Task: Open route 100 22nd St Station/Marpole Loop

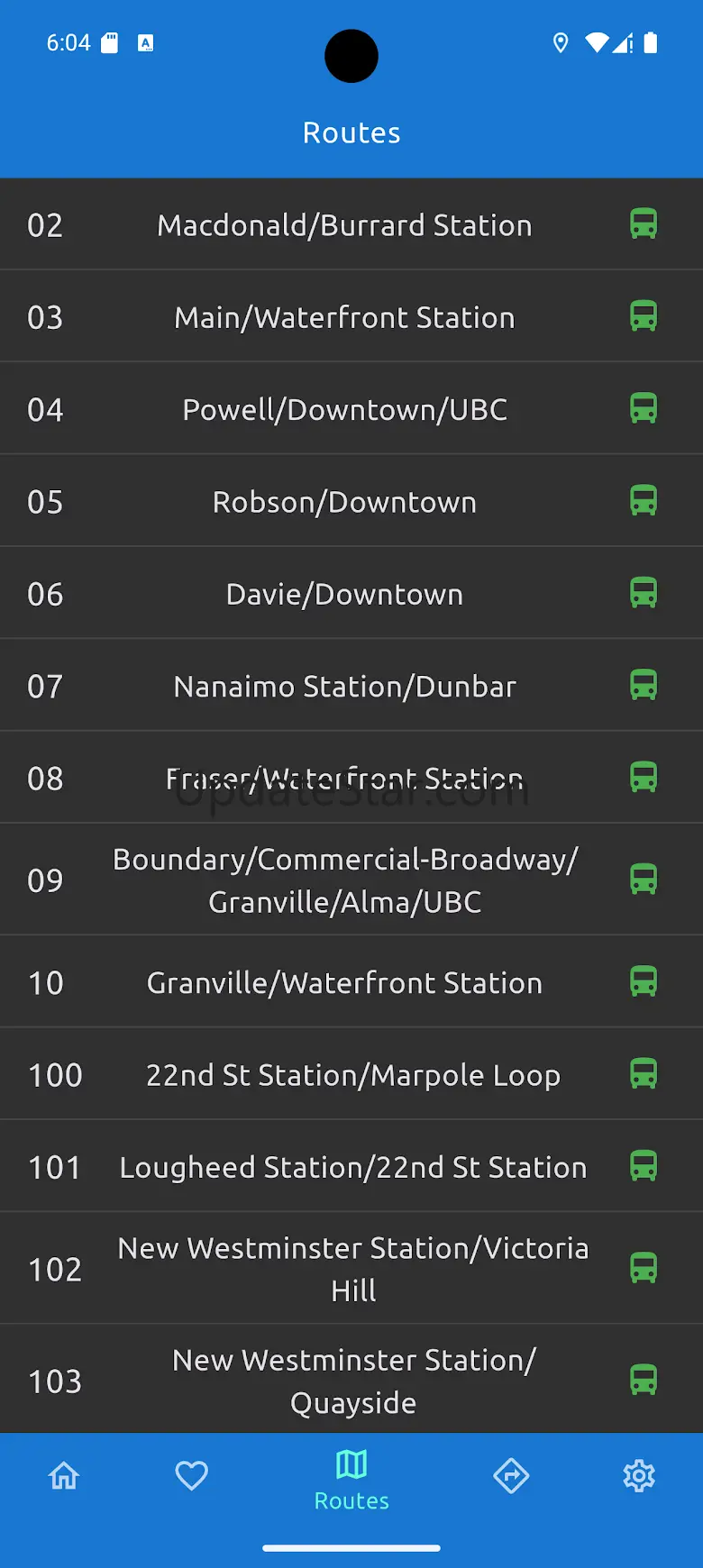Action: point(351,1074)
